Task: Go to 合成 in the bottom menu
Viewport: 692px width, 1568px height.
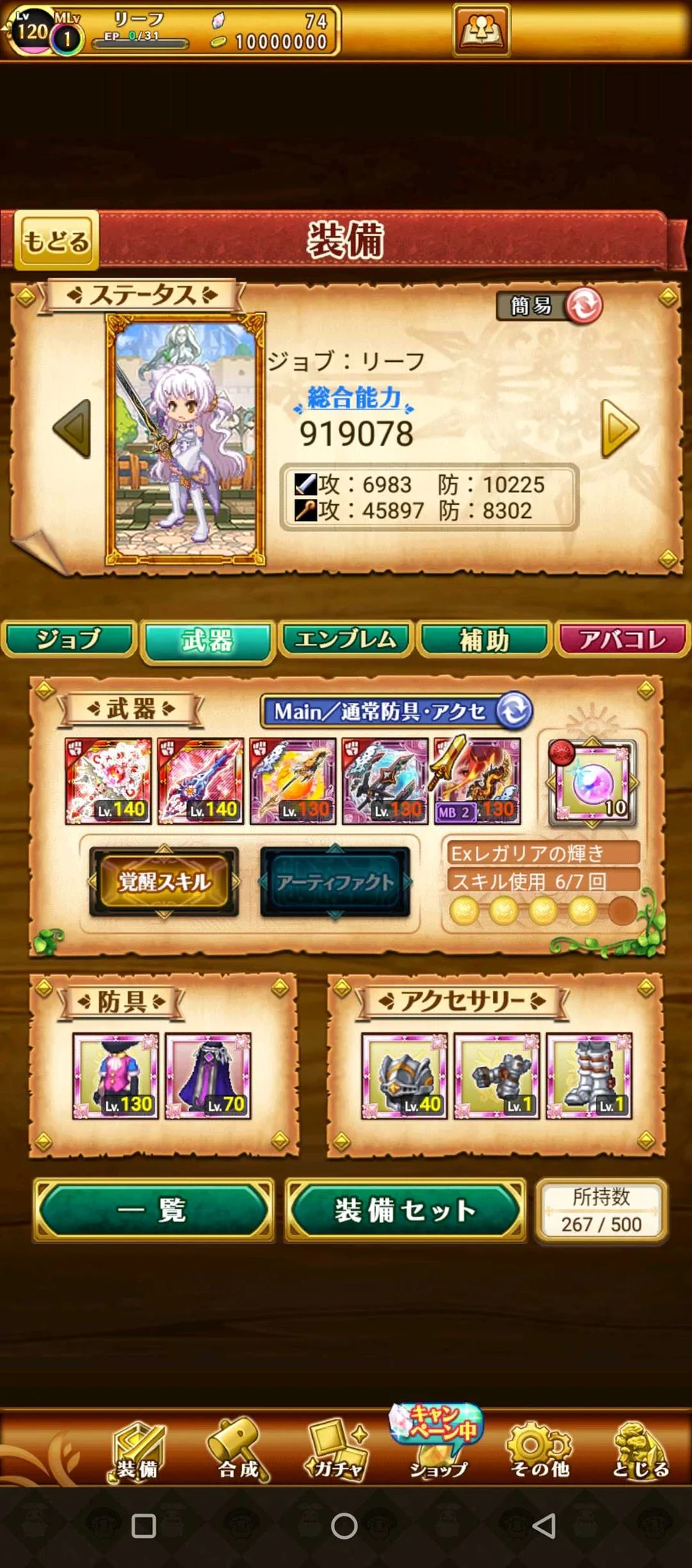Action: click(238, 1450)
